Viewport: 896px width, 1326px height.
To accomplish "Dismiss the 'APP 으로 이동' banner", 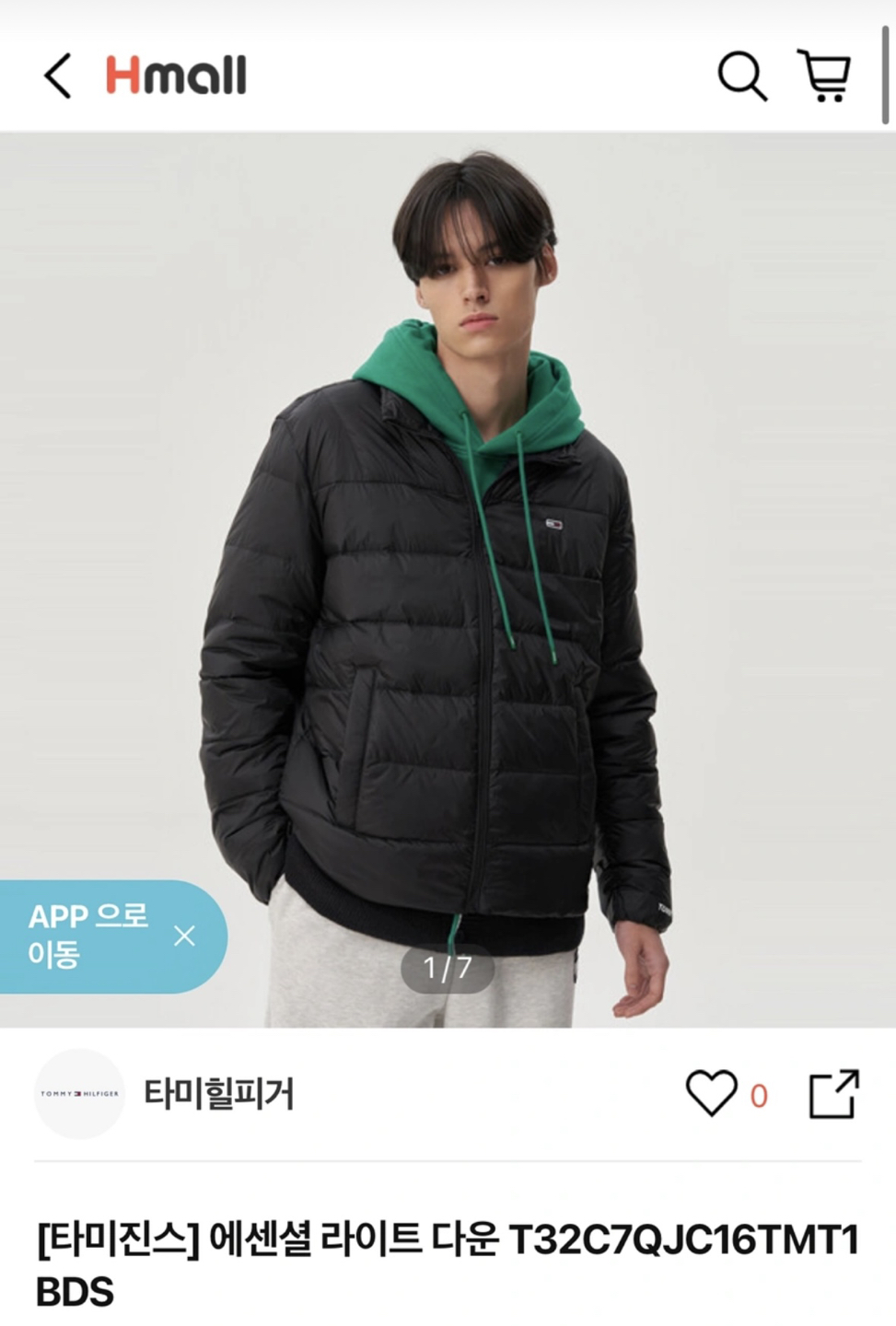I will point(184,936).
